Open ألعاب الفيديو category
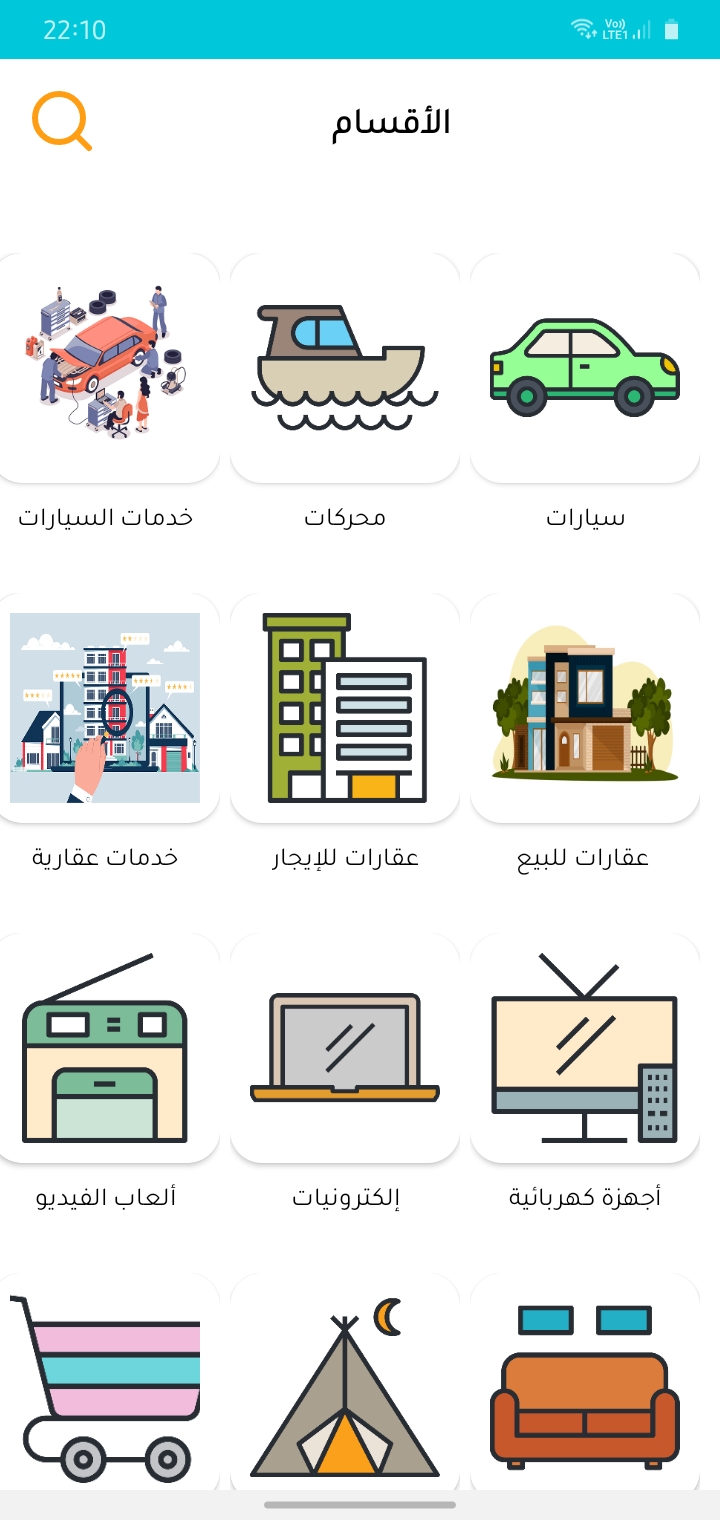This screenshot has height=1520, width=720. point(105,1048)
